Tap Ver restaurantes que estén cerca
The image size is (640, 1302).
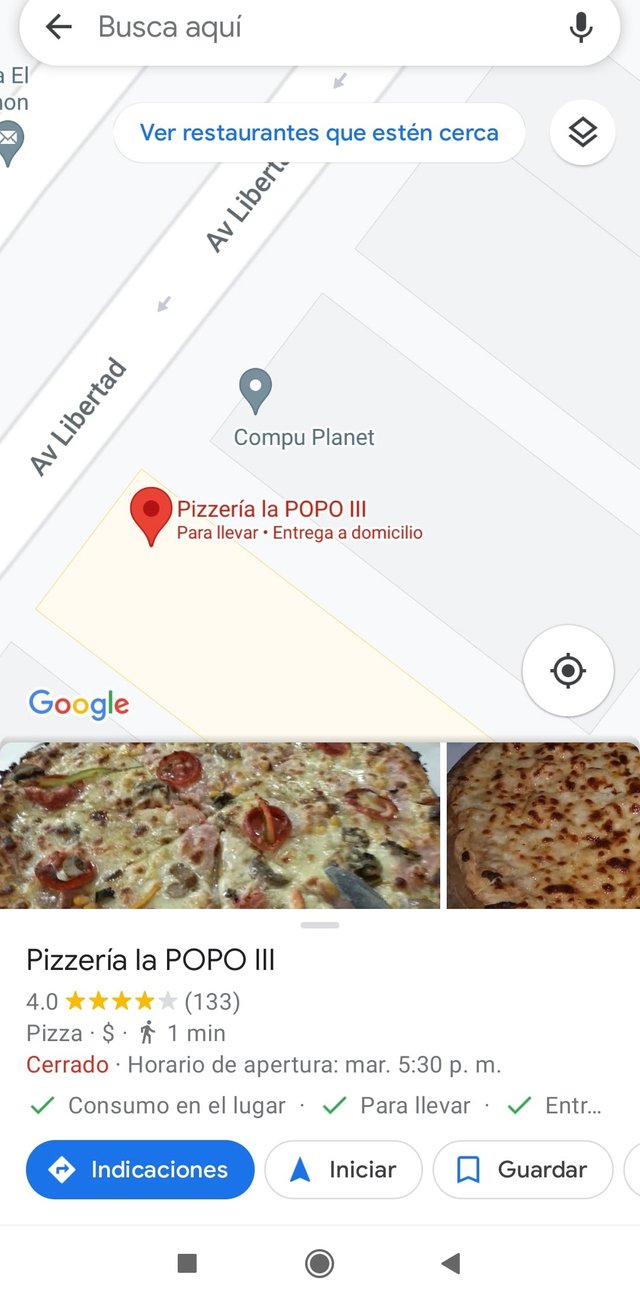coord(319,133)
